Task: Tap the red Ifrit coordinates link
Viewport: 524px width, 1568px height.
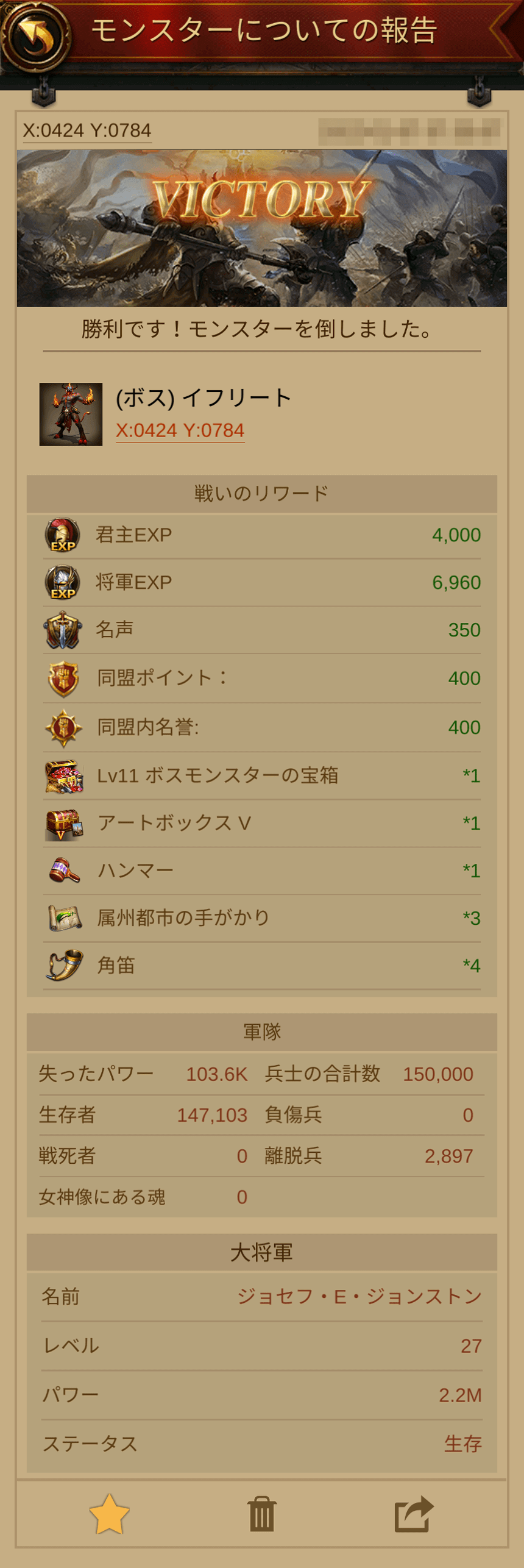Action: click(x=180, y=430)
